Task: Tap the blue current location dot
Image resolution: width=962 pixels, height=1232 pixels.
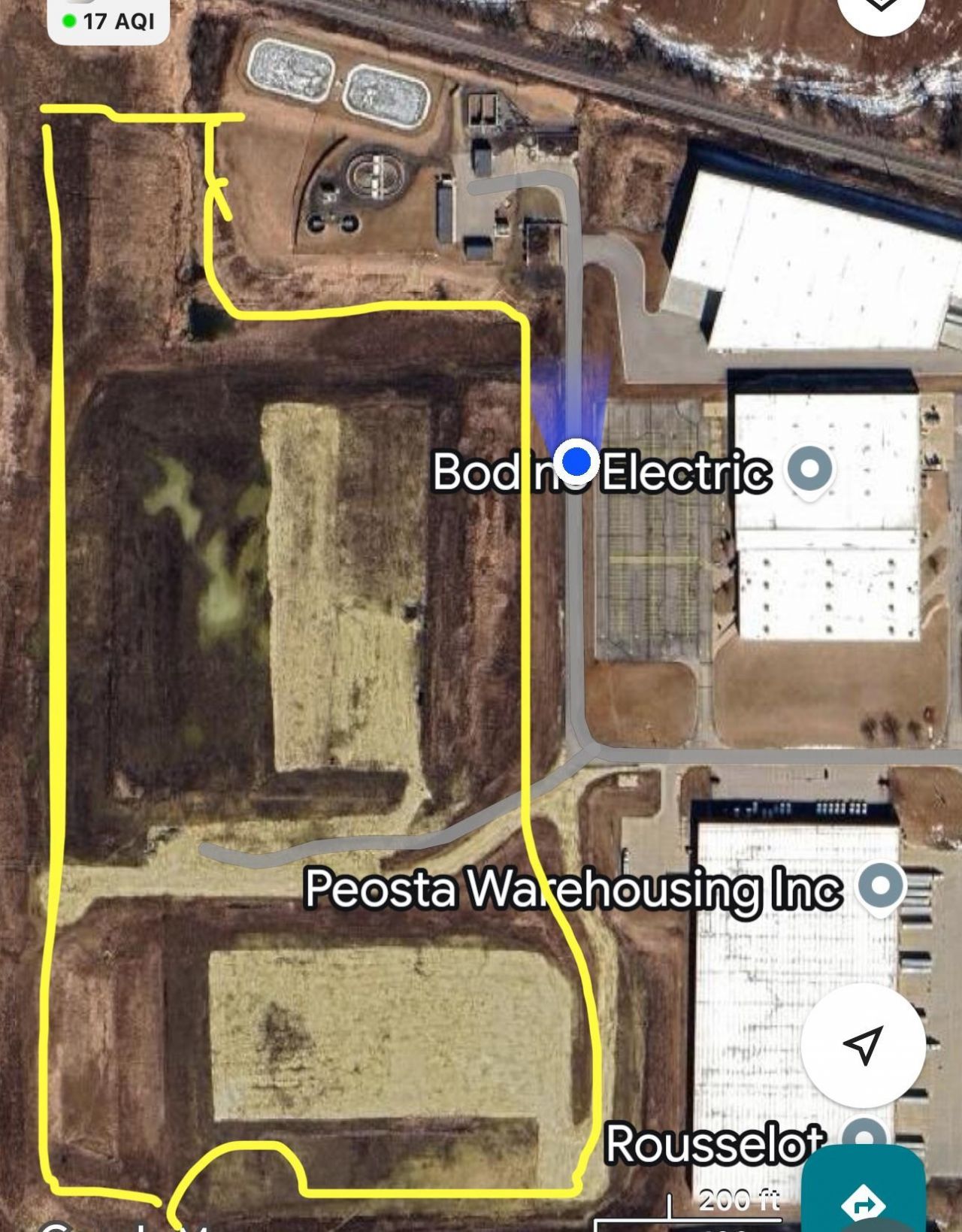Action: [576, 461]
